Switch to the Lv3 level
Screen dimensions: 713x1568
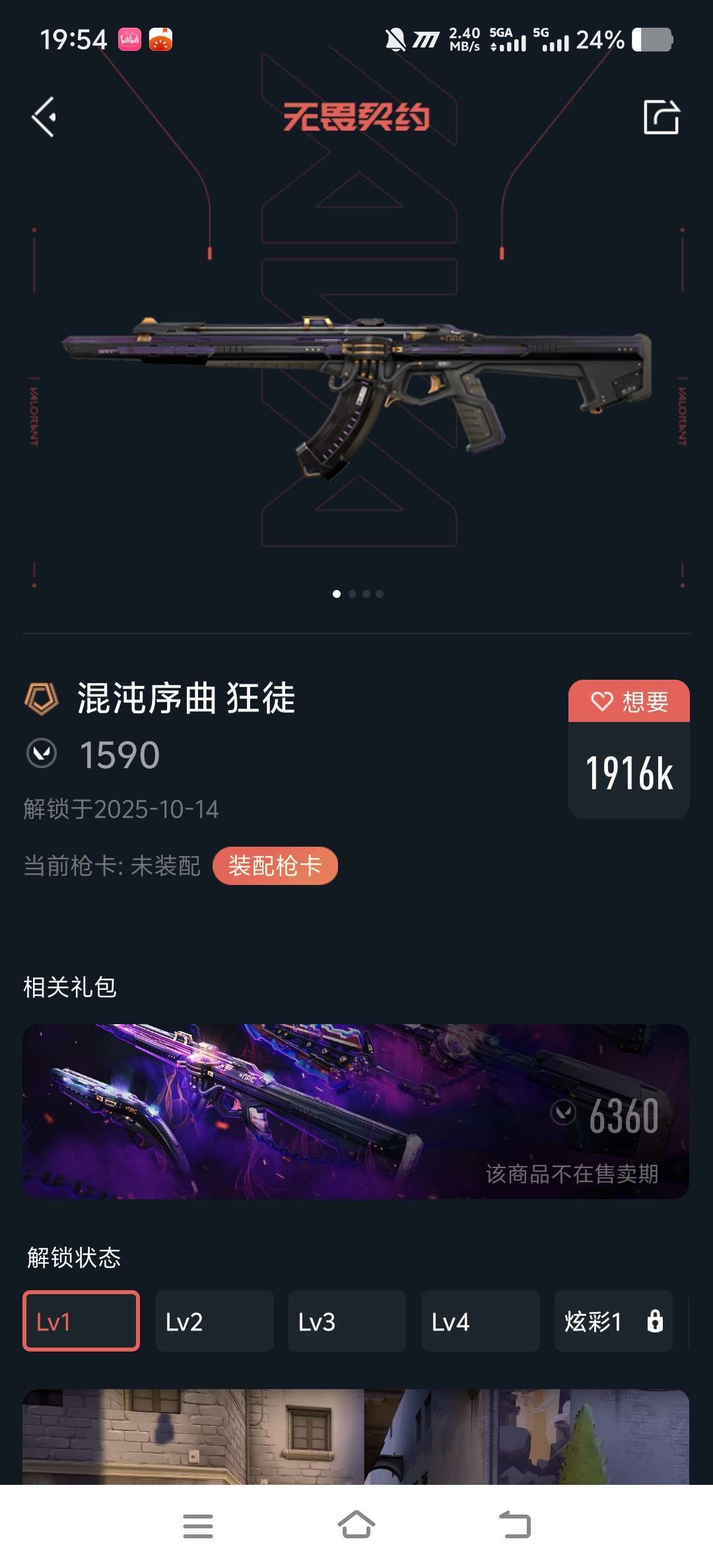tap(347, 1321)
